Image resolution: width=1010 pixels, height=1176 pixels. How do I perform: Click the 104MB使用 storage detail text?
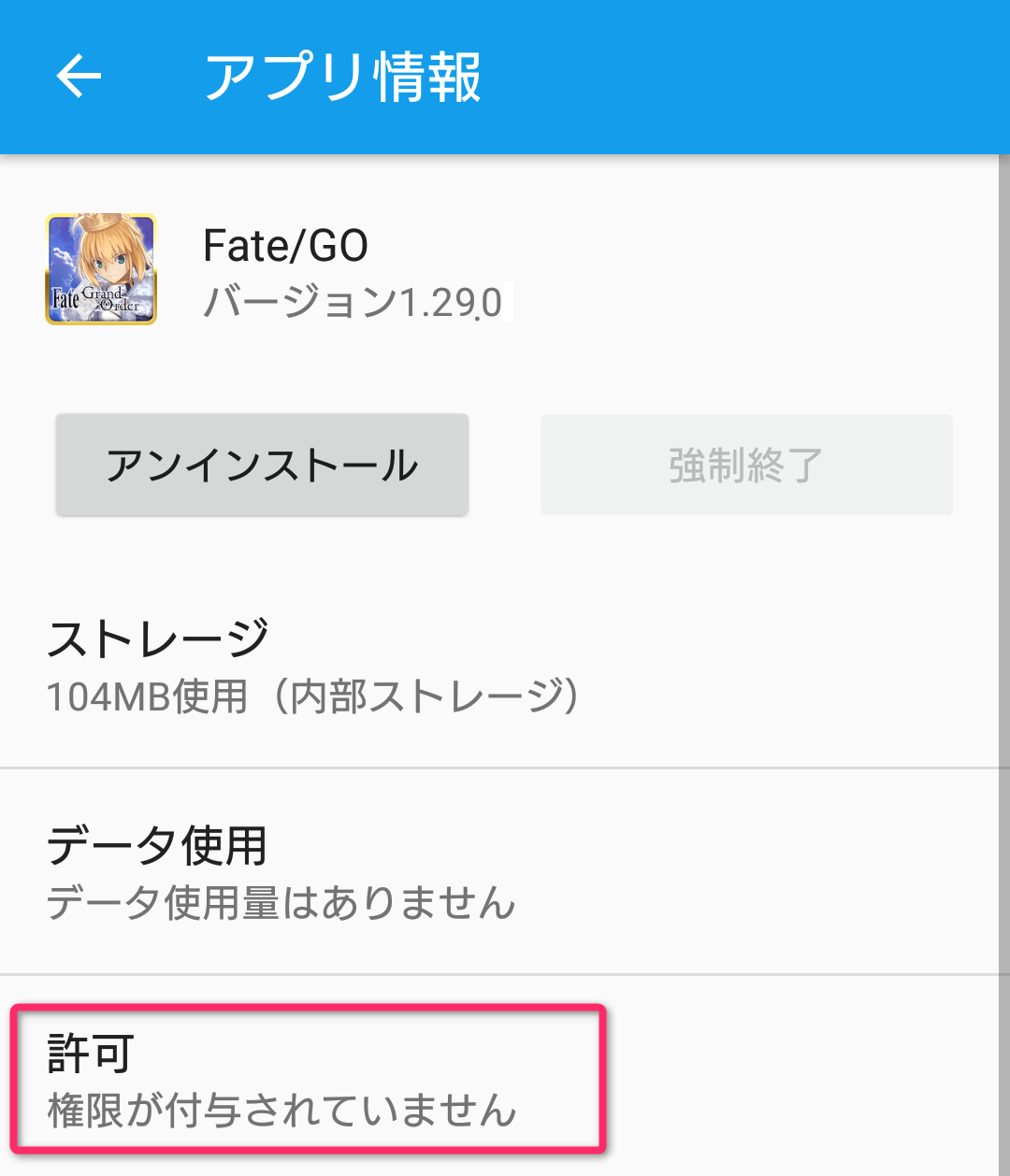coord(313,696)
